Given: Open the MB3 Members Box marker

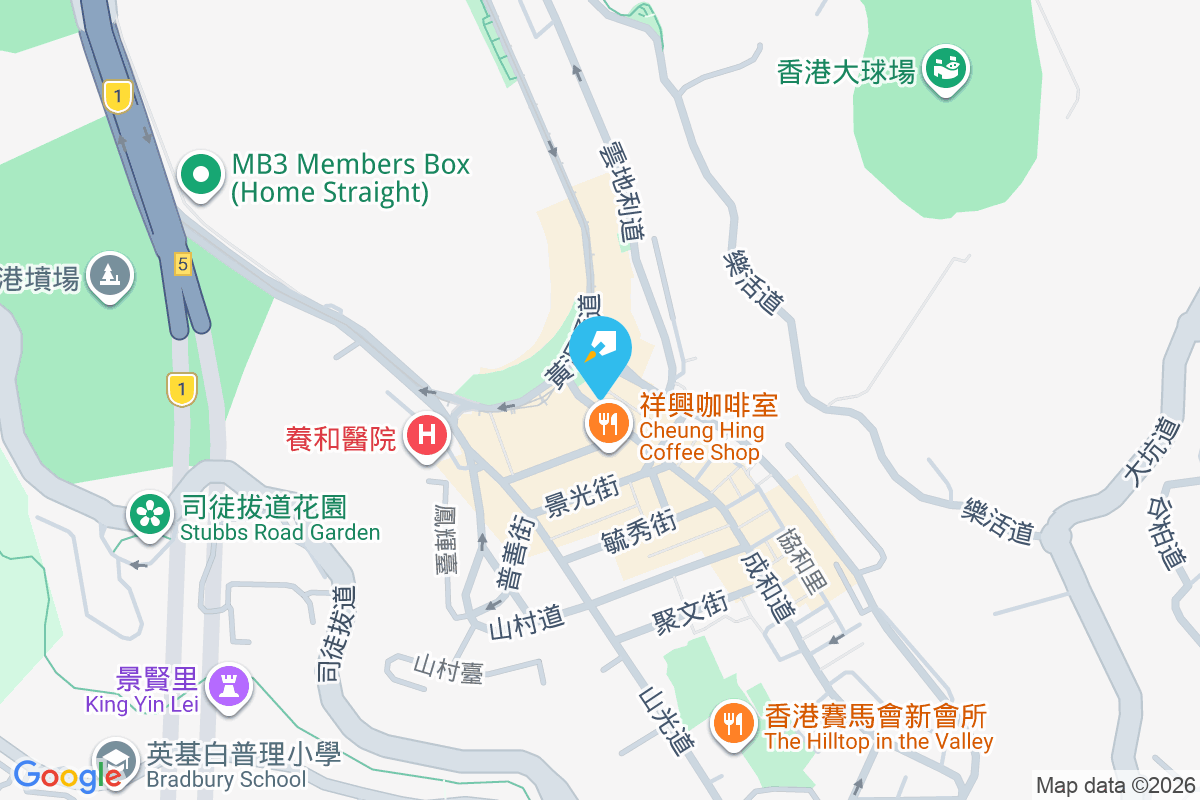Looking at the screenshot, I should (x=201, y=176).
